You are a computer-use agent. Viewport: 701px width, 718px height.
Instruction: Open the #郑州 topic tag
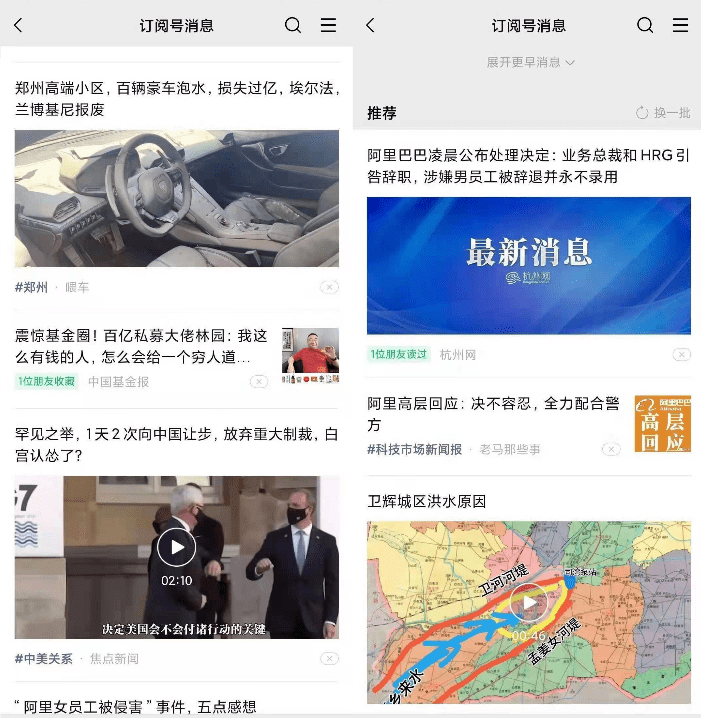point(31,287)
